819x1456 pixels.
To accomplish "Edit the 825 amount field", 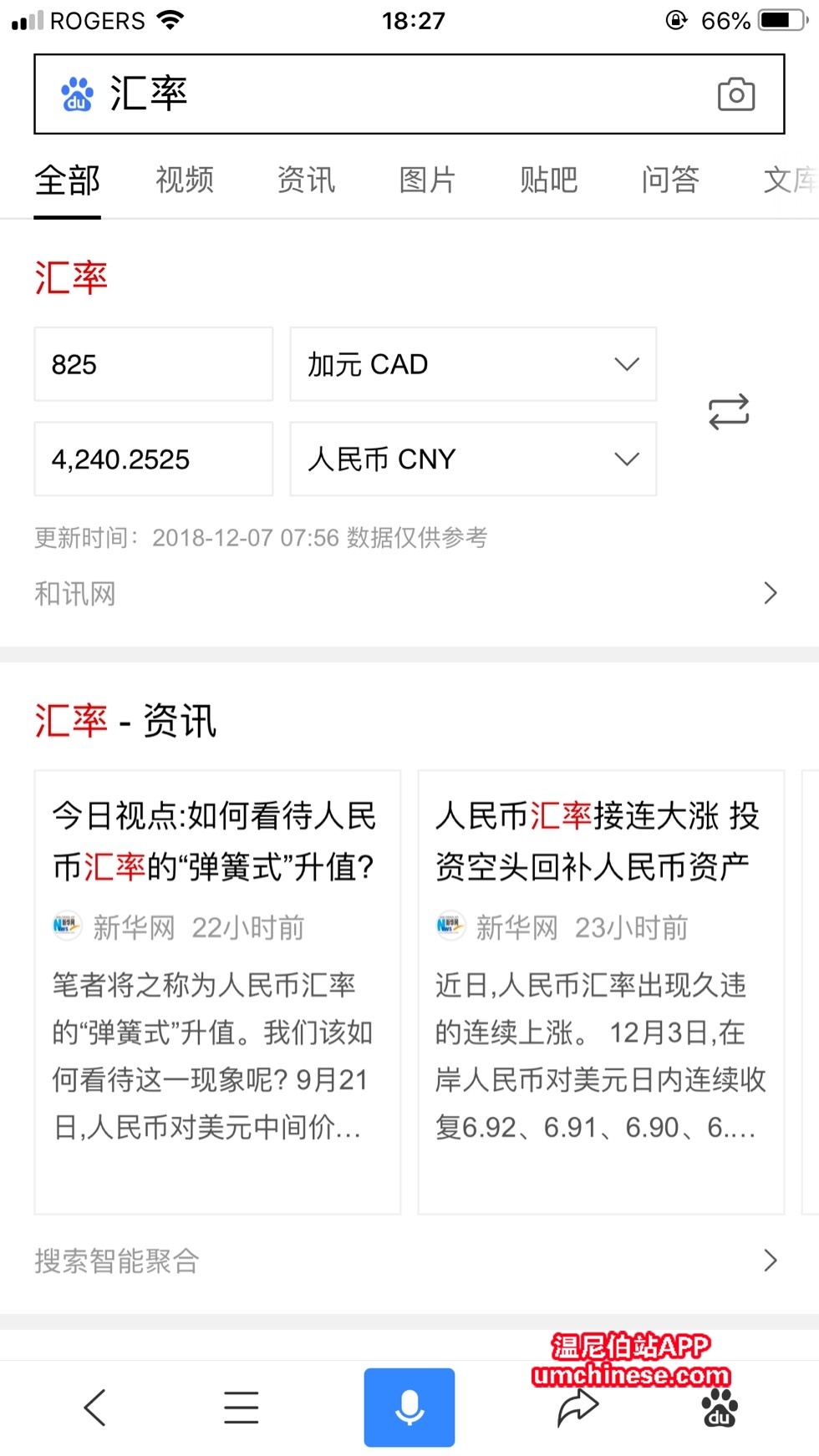I will [x=154, y=364].
